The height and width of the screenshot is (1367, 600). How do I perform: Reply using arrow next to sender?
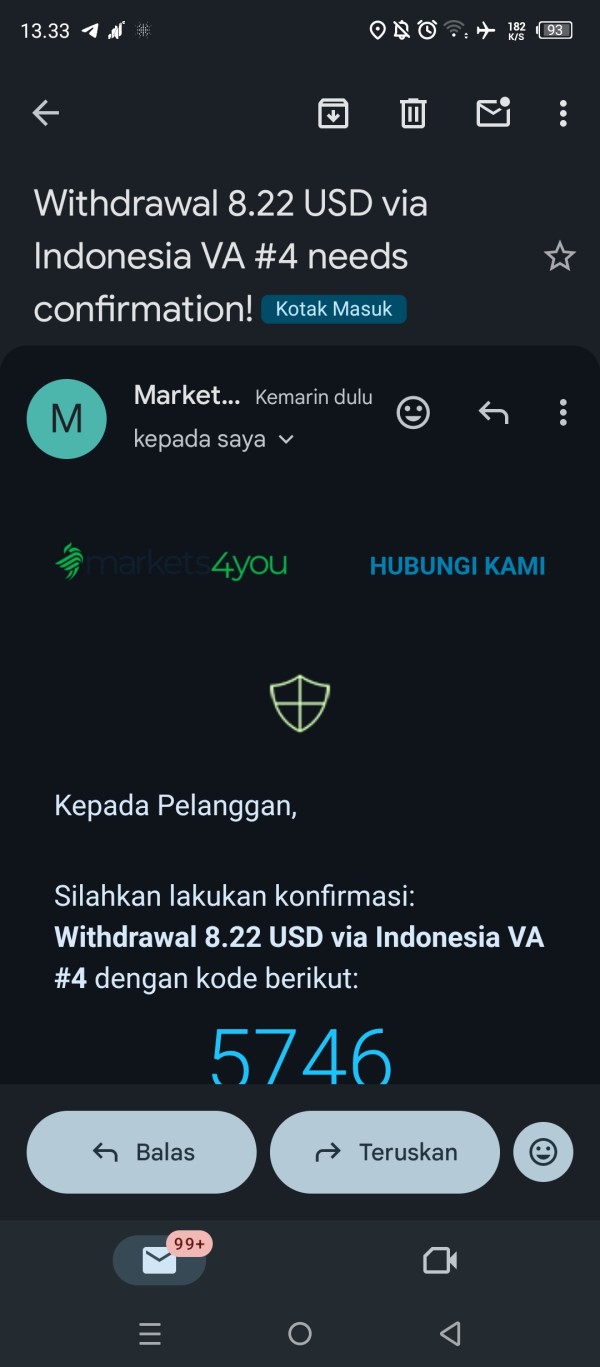pos(493,412)
